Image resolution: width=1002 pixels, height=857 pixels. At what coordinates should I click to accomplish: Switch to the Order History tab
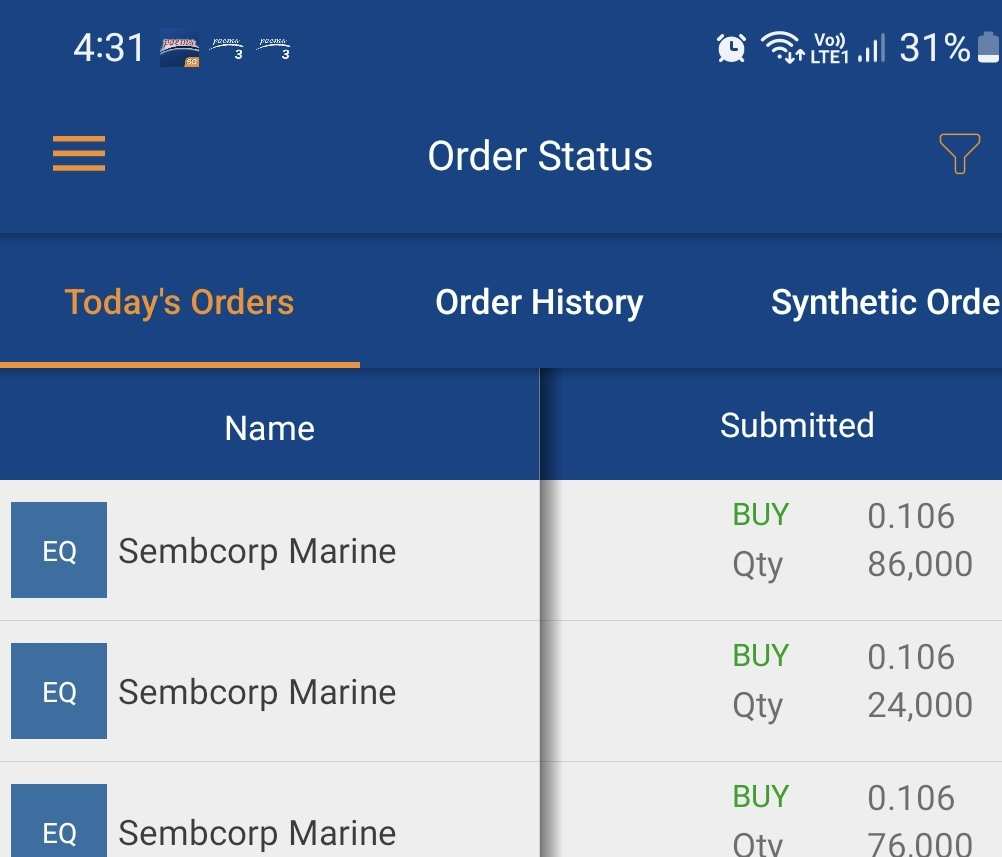point(539,302)
